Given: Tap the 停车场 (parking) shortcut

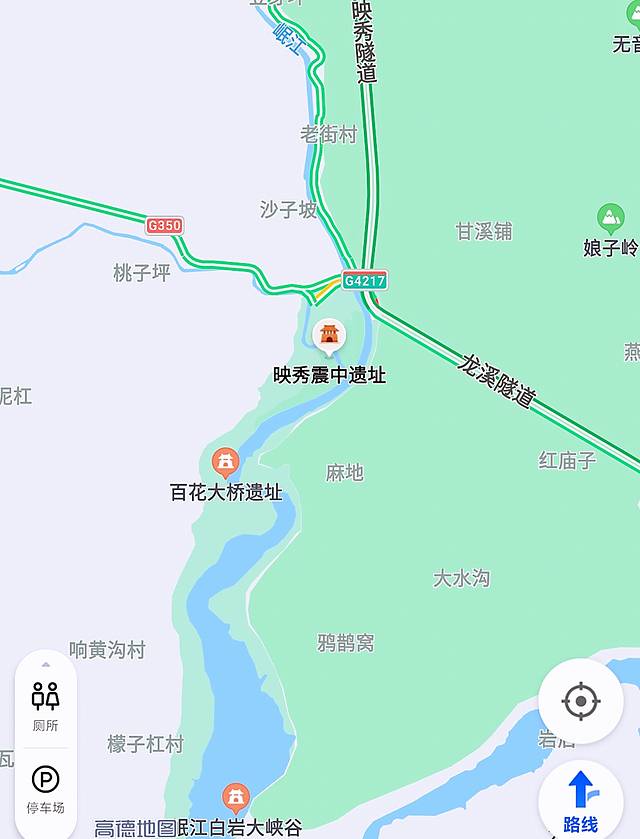Looking at the screenshot, I should (45, 787).
